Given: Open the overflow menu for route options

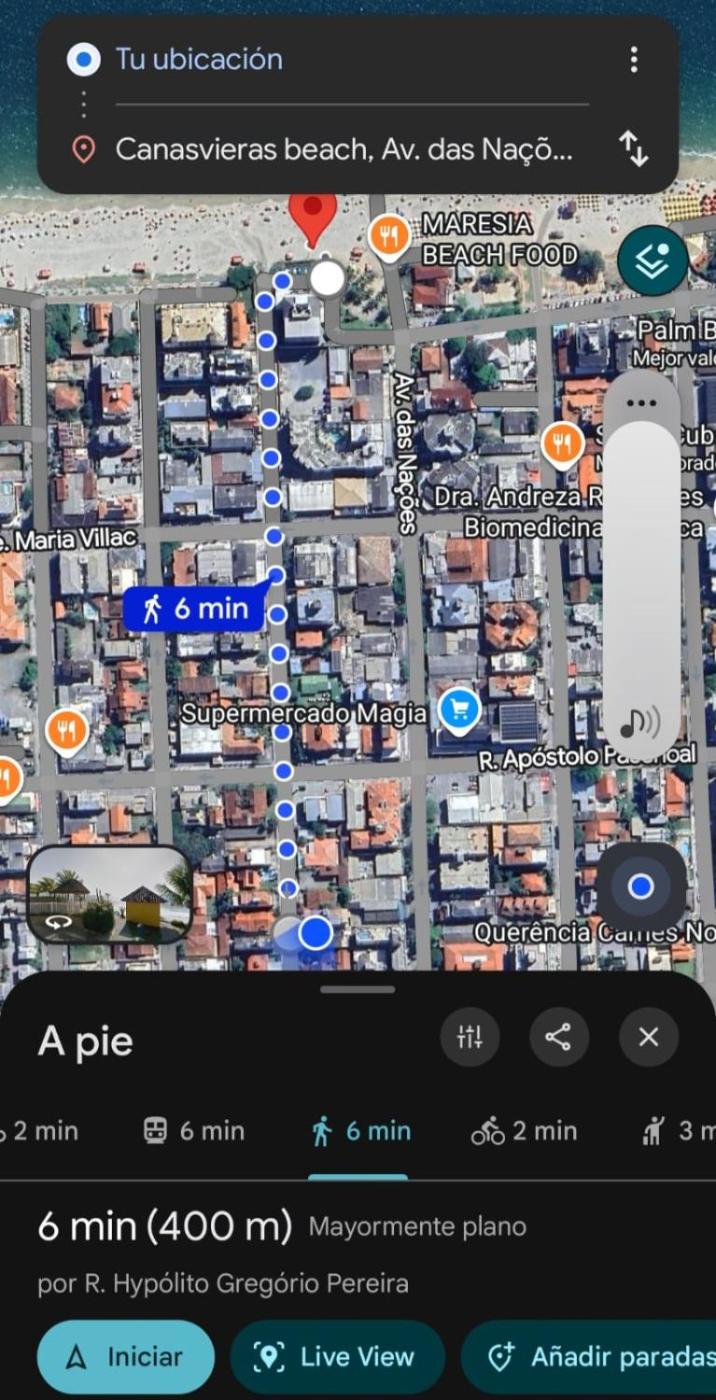Looking at the screenshot, I should point(633,60).
